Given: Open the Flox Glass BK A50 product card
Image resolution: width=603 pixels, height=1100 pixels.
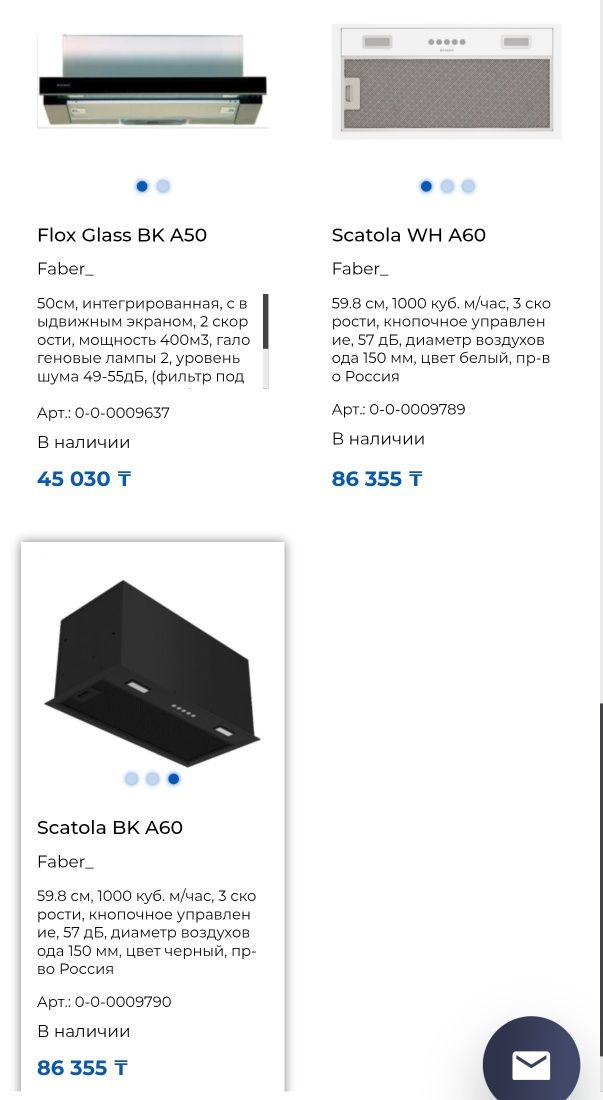Looking at the screenshot, I should 122,236.
